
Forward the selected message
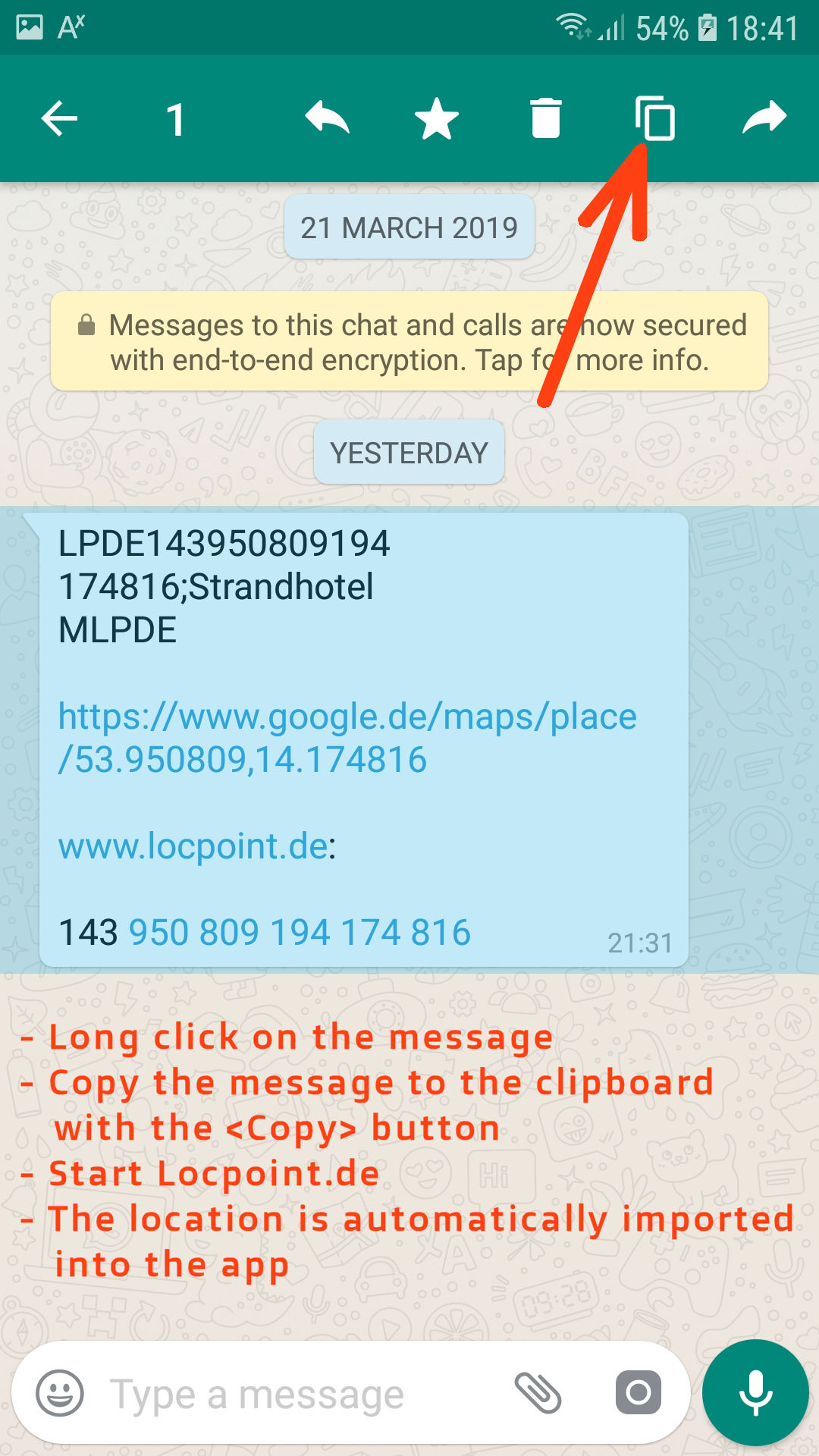[x=764, y=118]
